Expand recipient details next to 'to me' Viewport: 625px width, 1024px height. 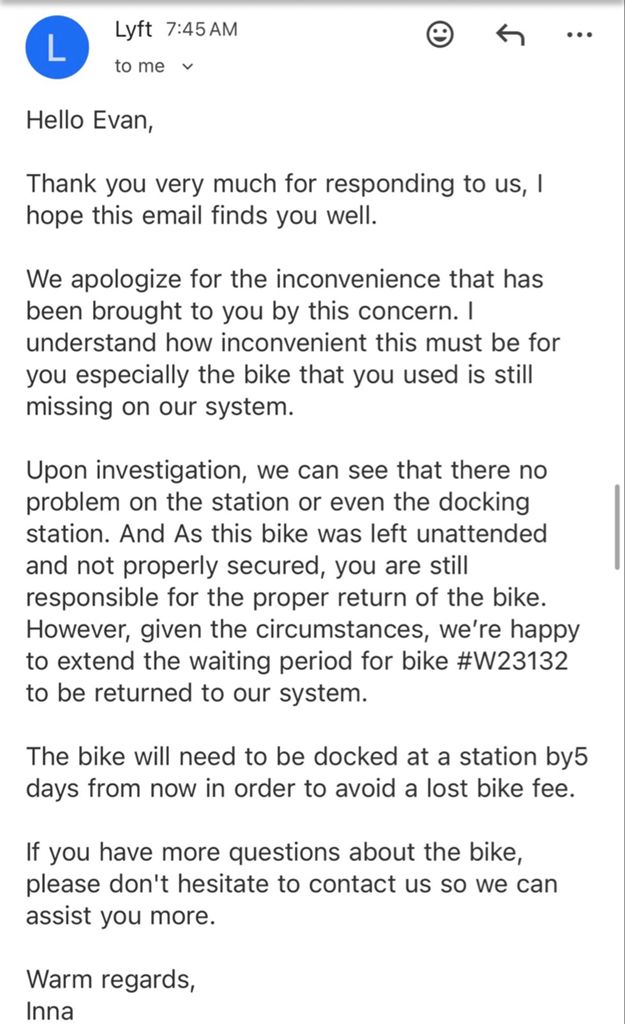(x=187, y=67)
